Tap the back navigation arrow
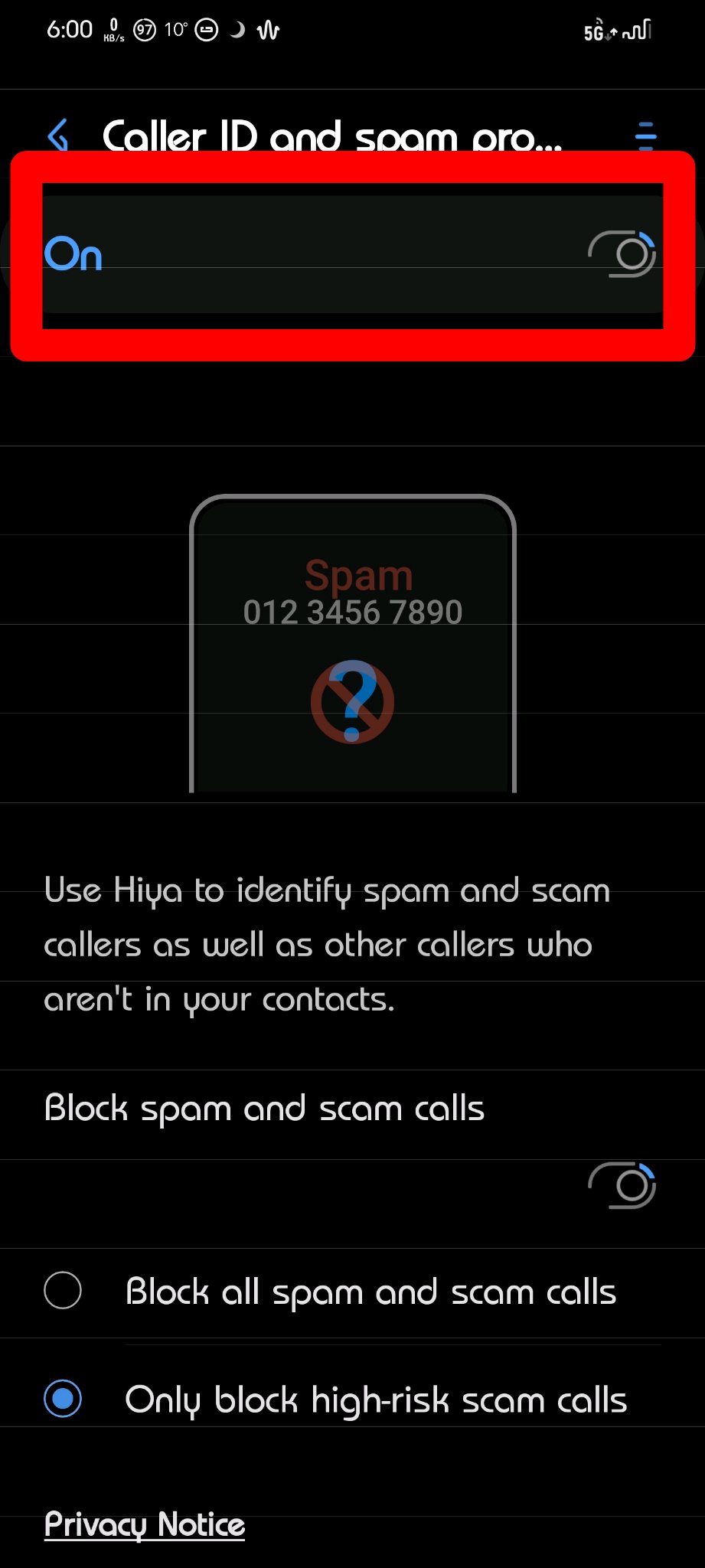Image resolution: width=705 pixels, height=1568 pixels. click(x=58, y=134)
